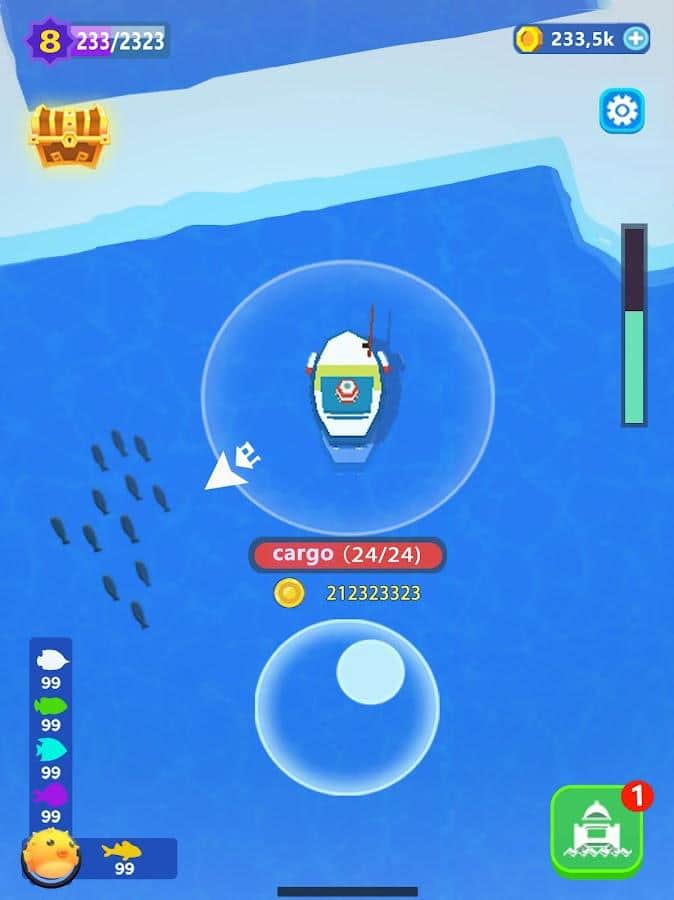Screen dimensions: 674x900
Task: Open the settings gear
Action: coord(621,111)
